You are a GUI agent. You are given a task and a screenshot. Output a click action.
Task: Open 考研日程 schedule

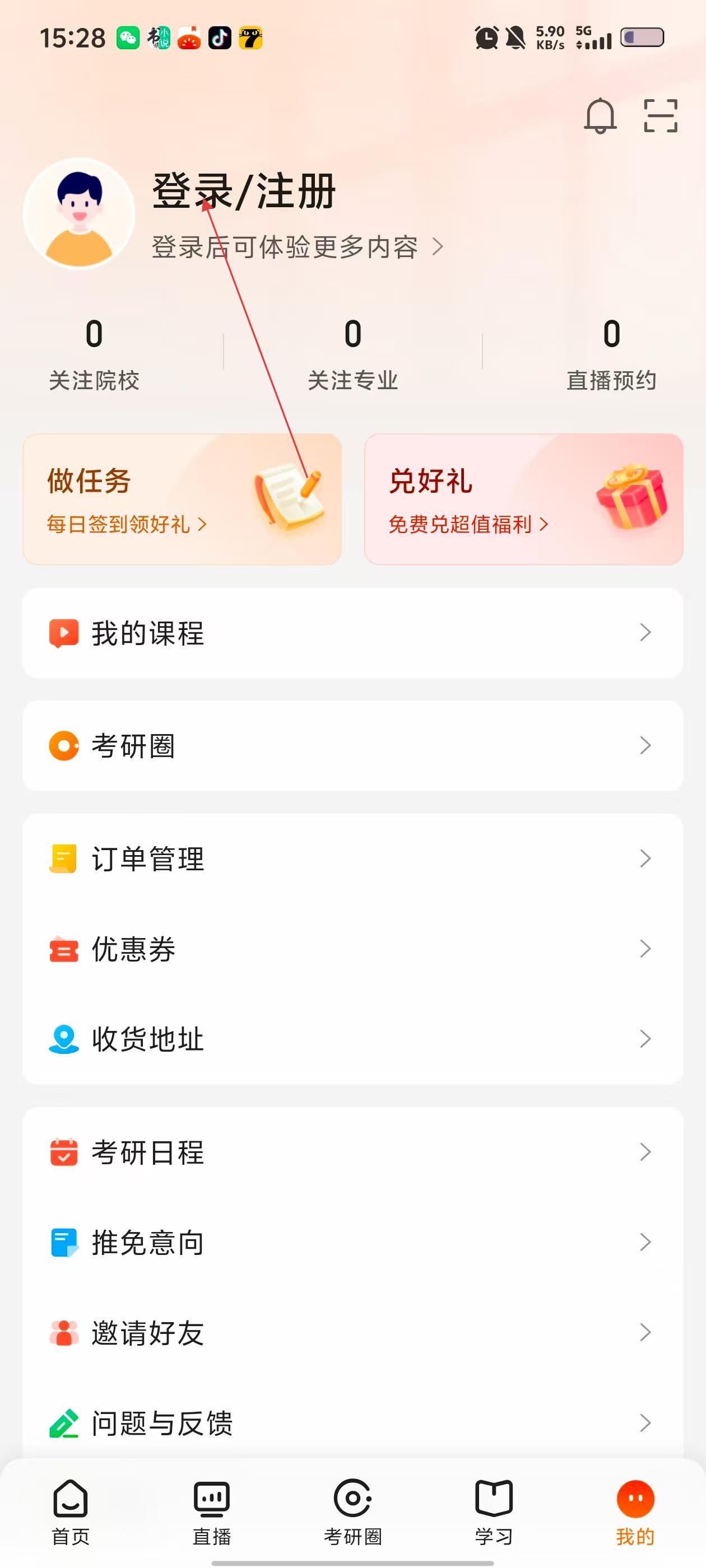352,1152
